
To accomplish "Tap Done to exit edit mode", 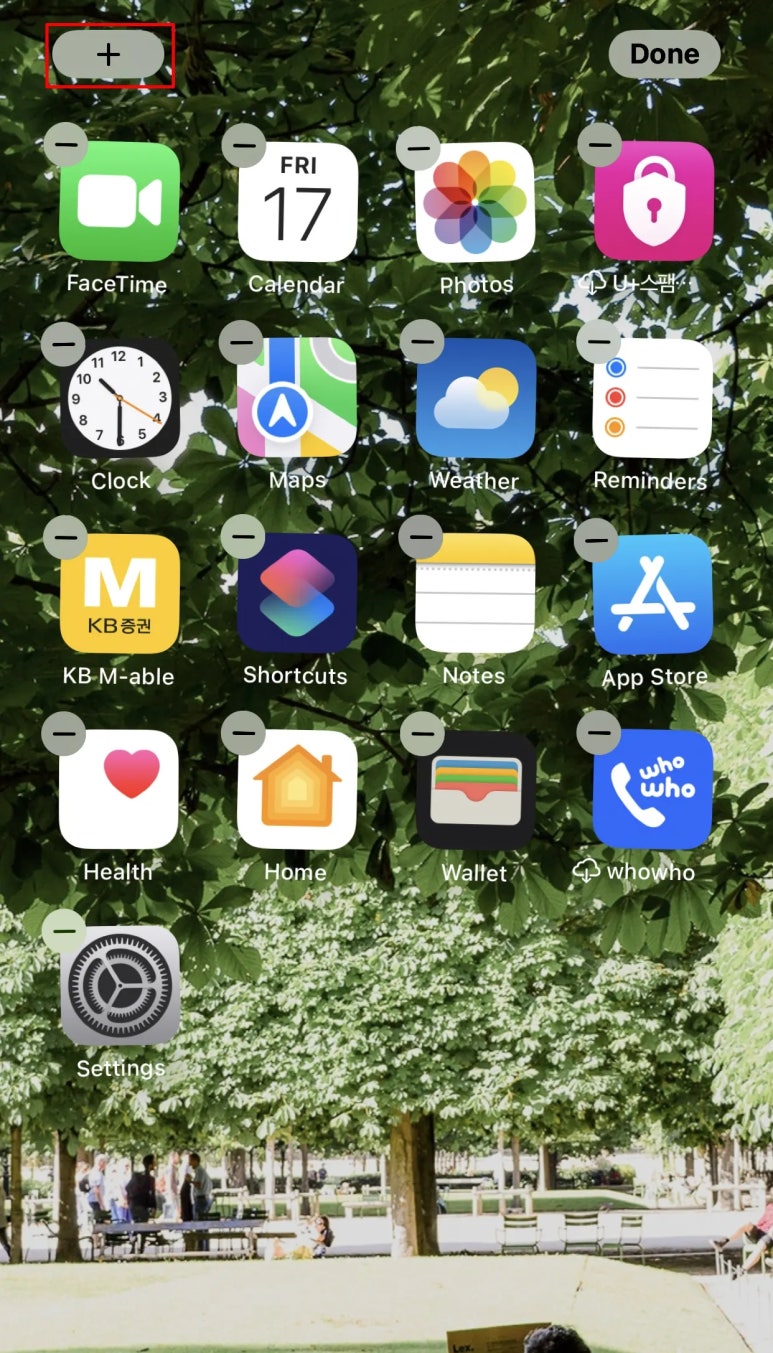I will [664, 54].
